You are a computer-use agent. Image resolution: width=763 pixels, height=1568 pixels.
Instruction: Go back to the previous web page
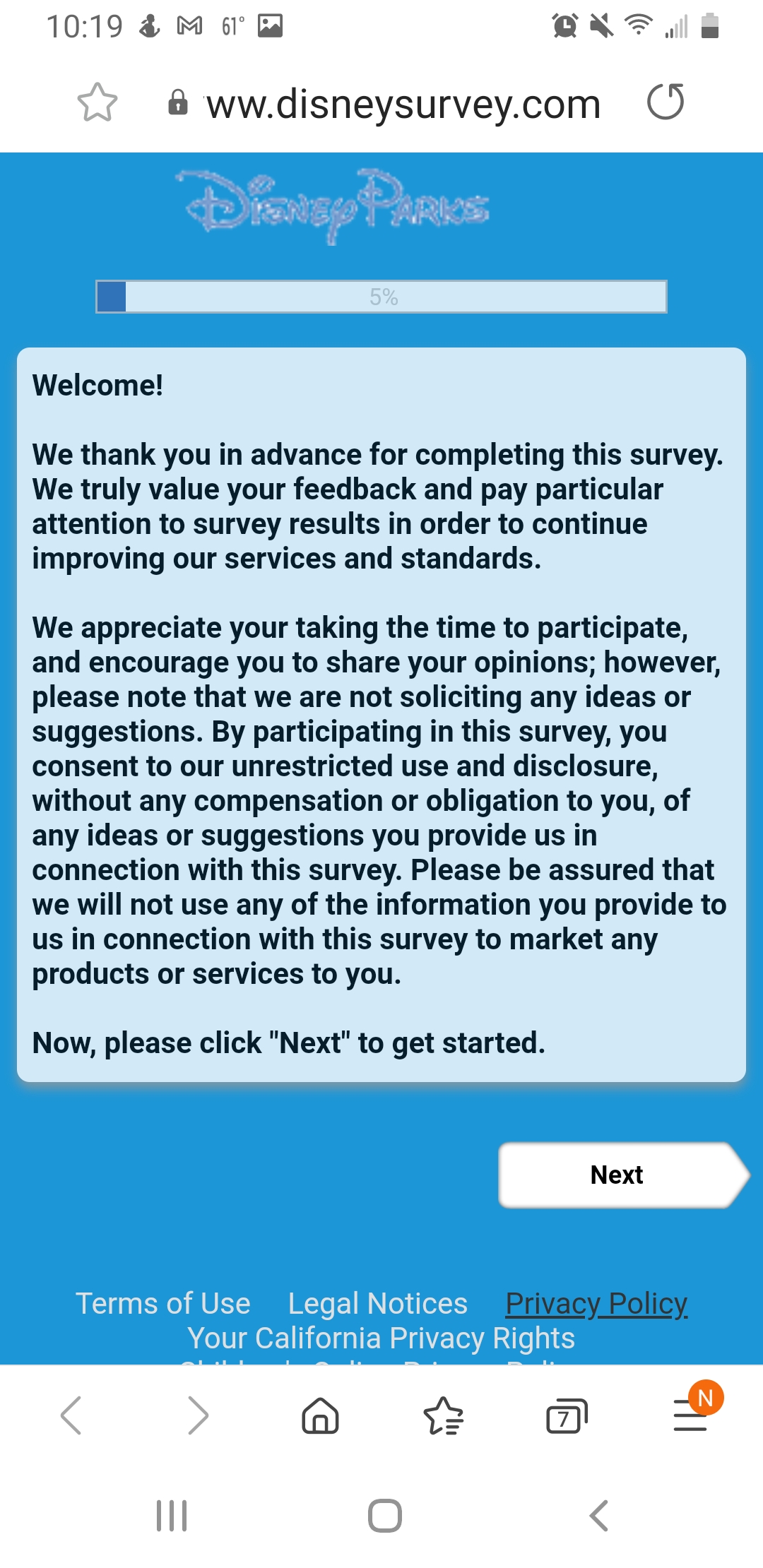(71, 1415)
